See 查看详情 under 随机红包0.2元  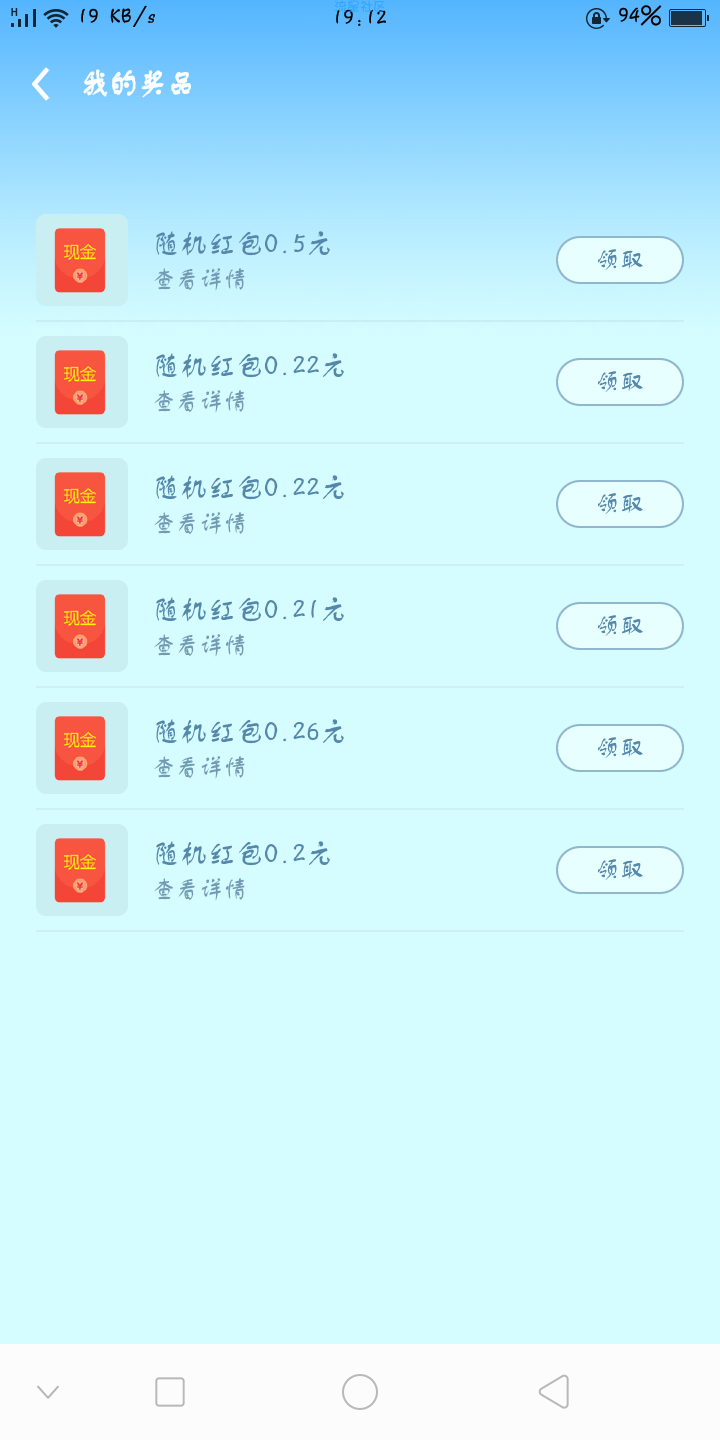coord(200,889)
